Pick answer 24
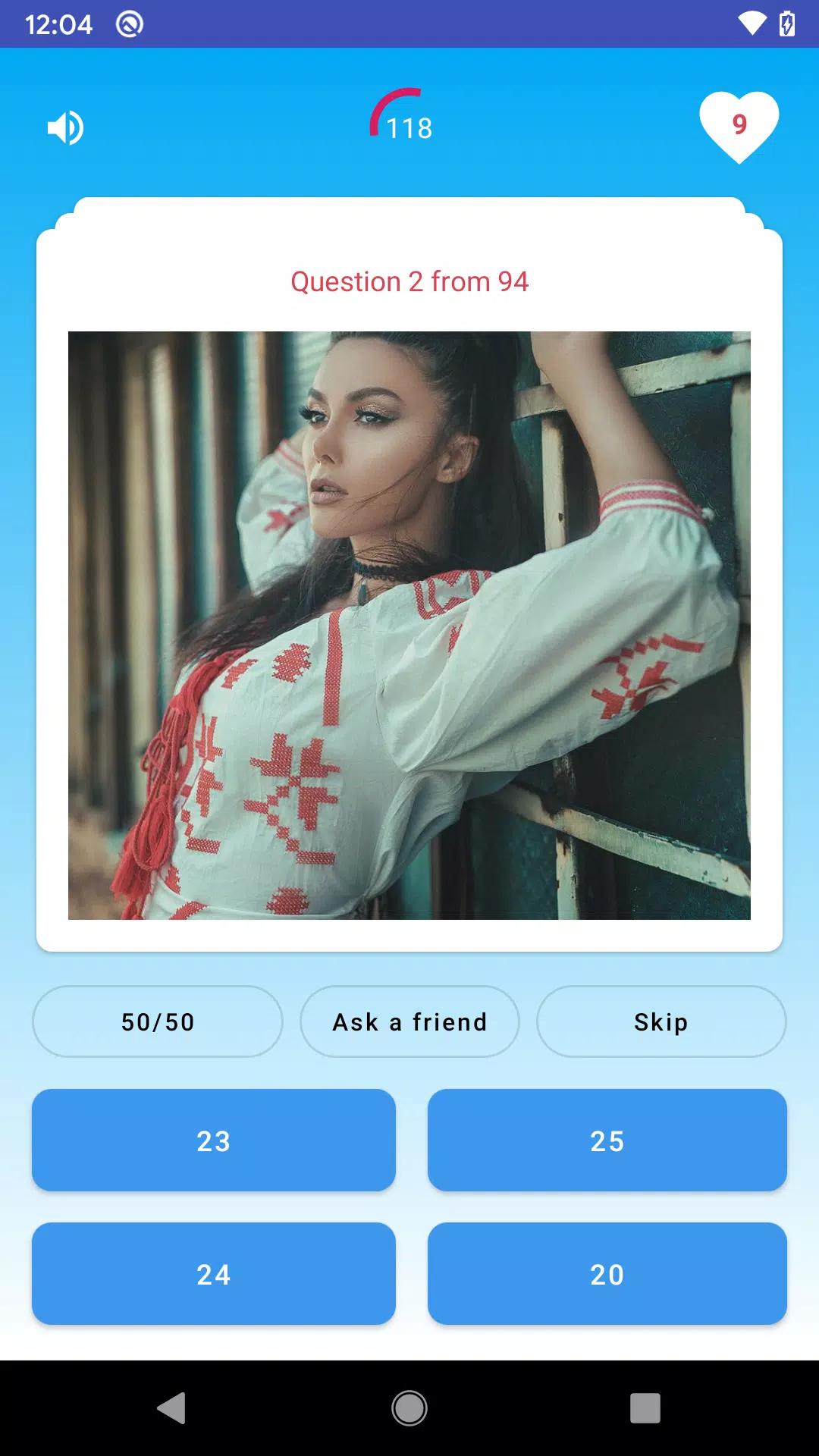 pyautogui.click(x=213, y=1274)
